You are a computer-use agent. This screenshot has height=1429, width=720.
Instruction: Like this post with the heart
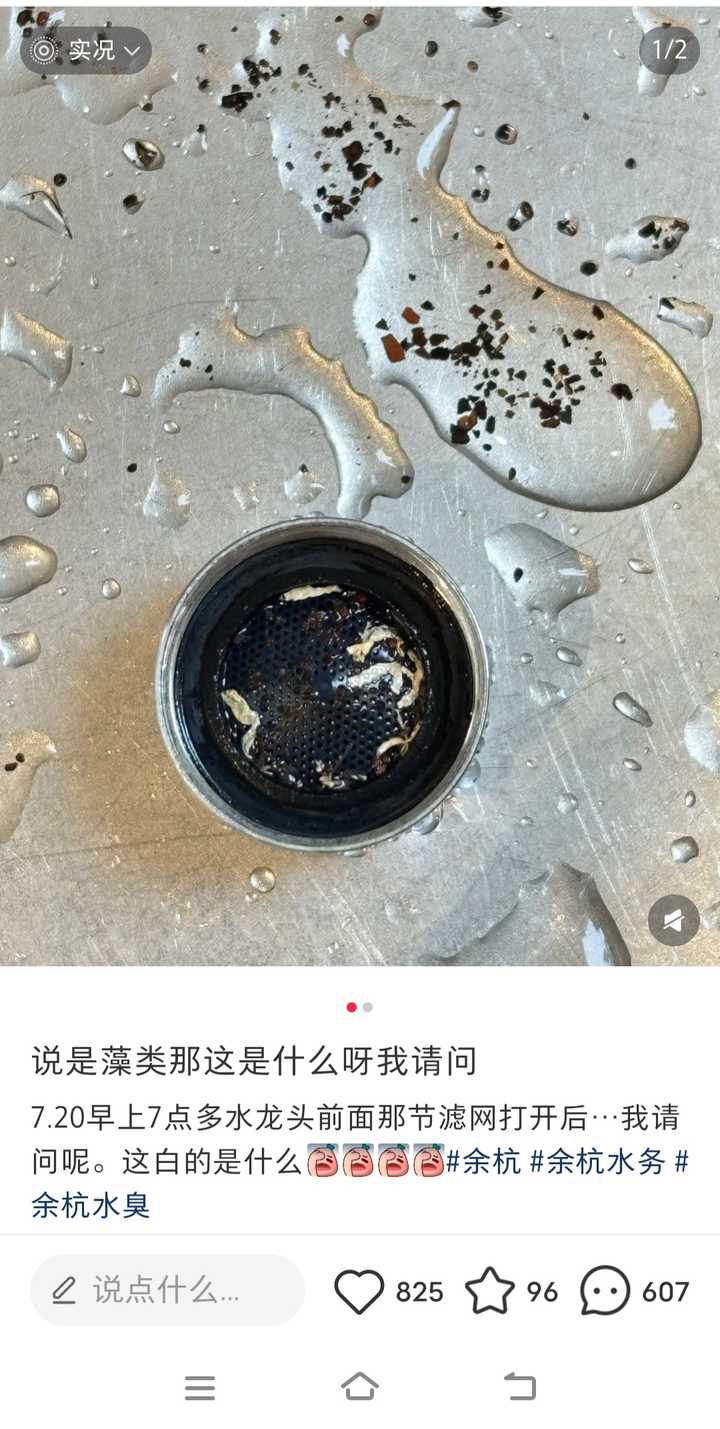pos(359,1291)
